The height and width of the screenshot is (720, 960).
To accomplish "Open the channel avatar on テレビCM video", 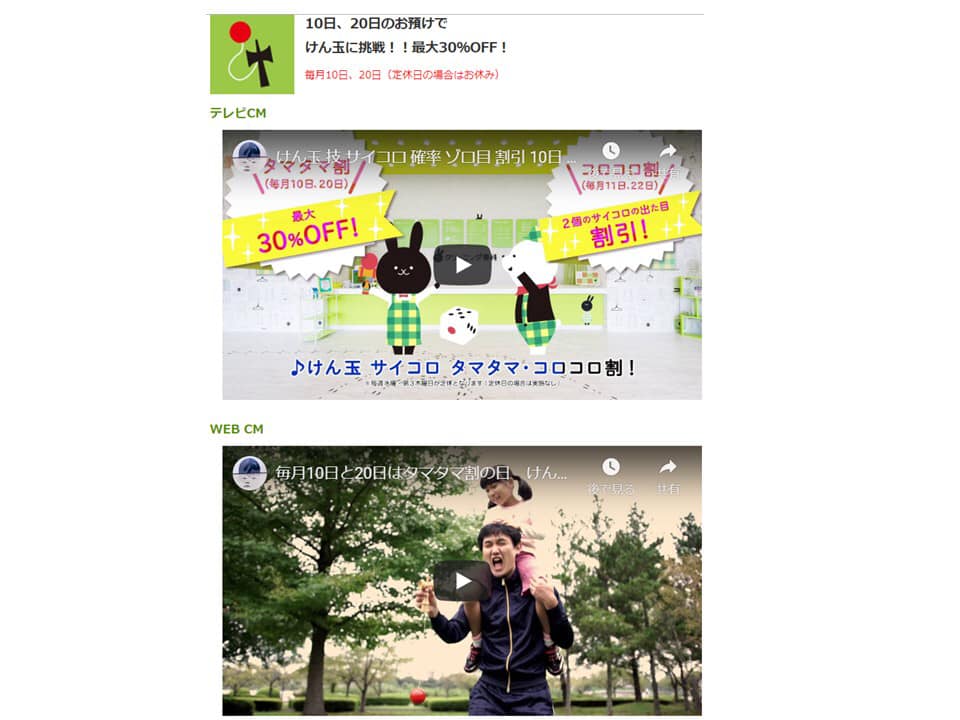I will (249, 157).
